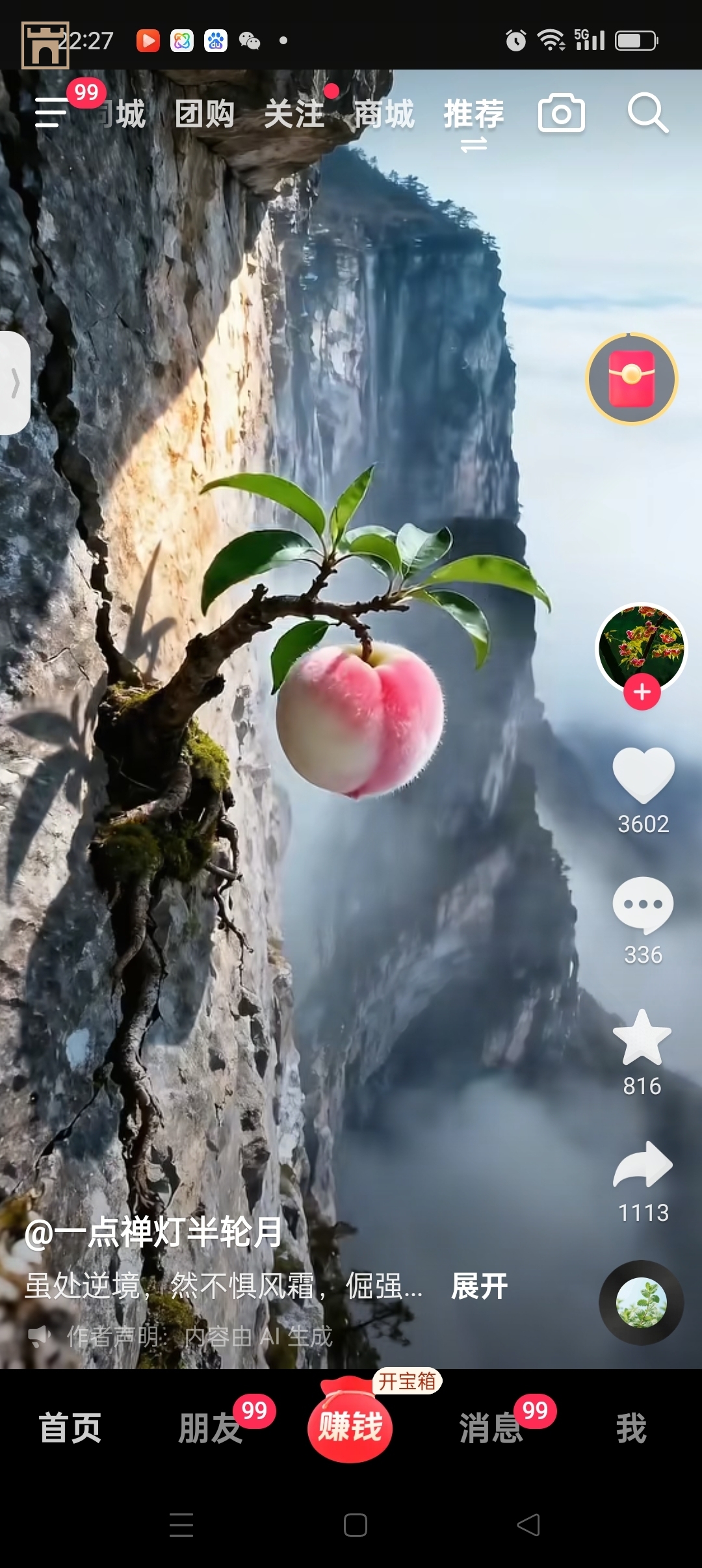Open the comments with 336 replies
The height and width of the screenshot is (1568, 702).
(x=643, y=905)
